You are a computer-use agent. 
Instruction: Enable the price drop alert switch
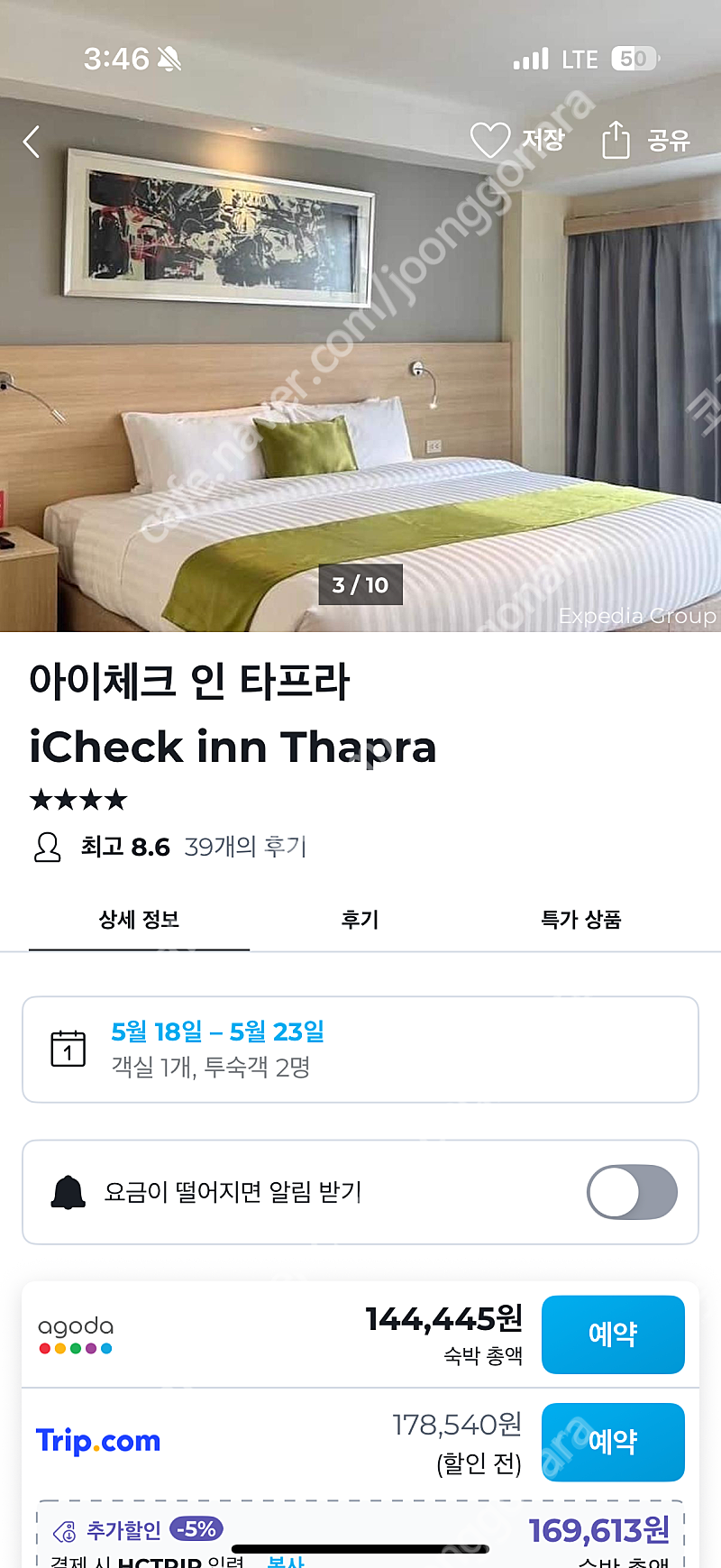[632, 1192]
